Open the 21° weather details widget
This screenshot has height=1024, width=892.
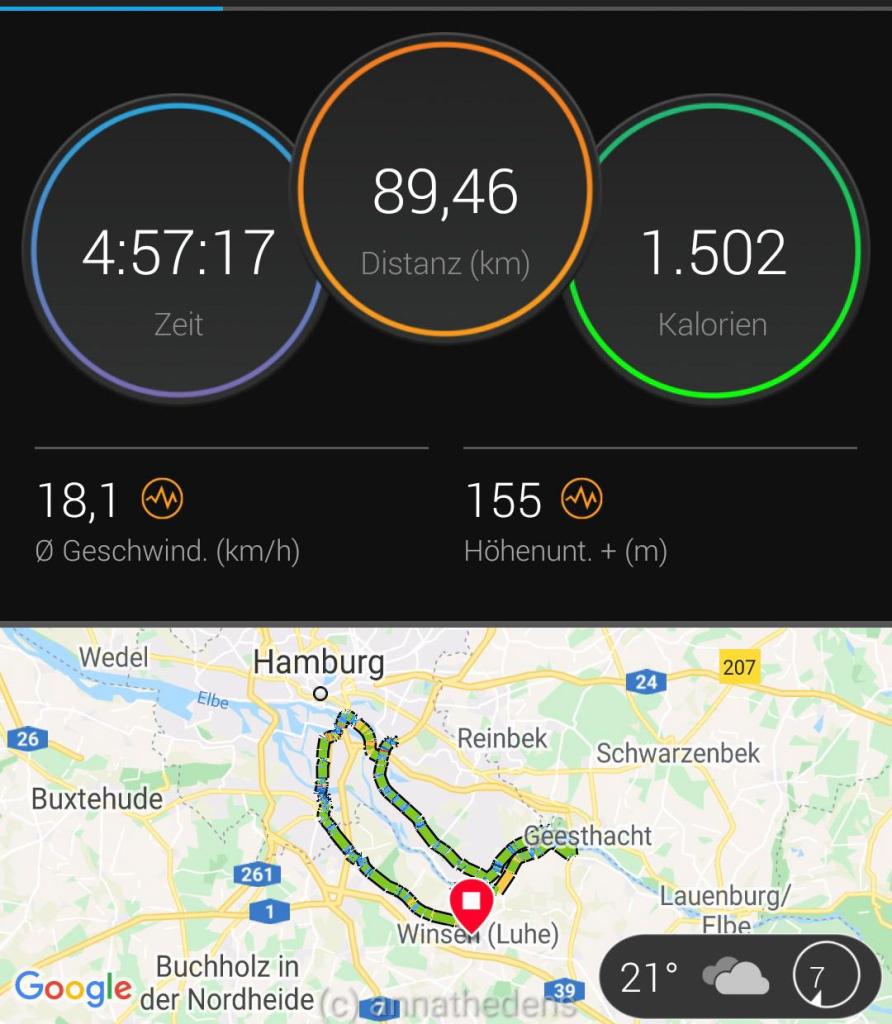739,976
